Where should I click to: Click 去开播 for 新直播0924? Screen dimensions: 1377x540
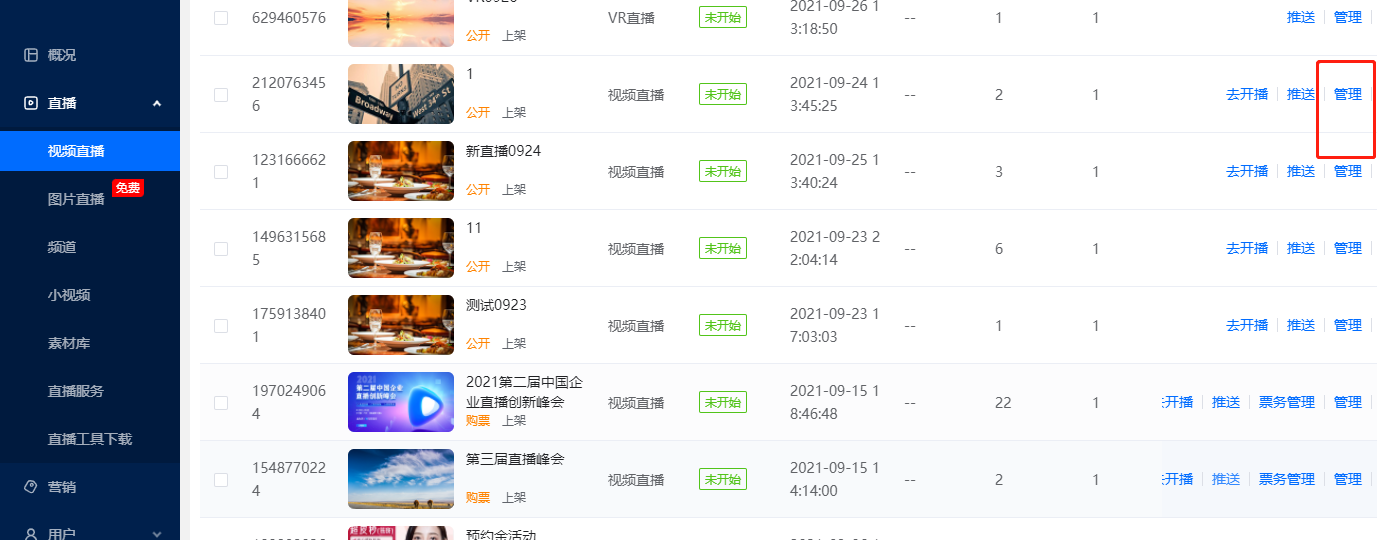click(1246, 171)
